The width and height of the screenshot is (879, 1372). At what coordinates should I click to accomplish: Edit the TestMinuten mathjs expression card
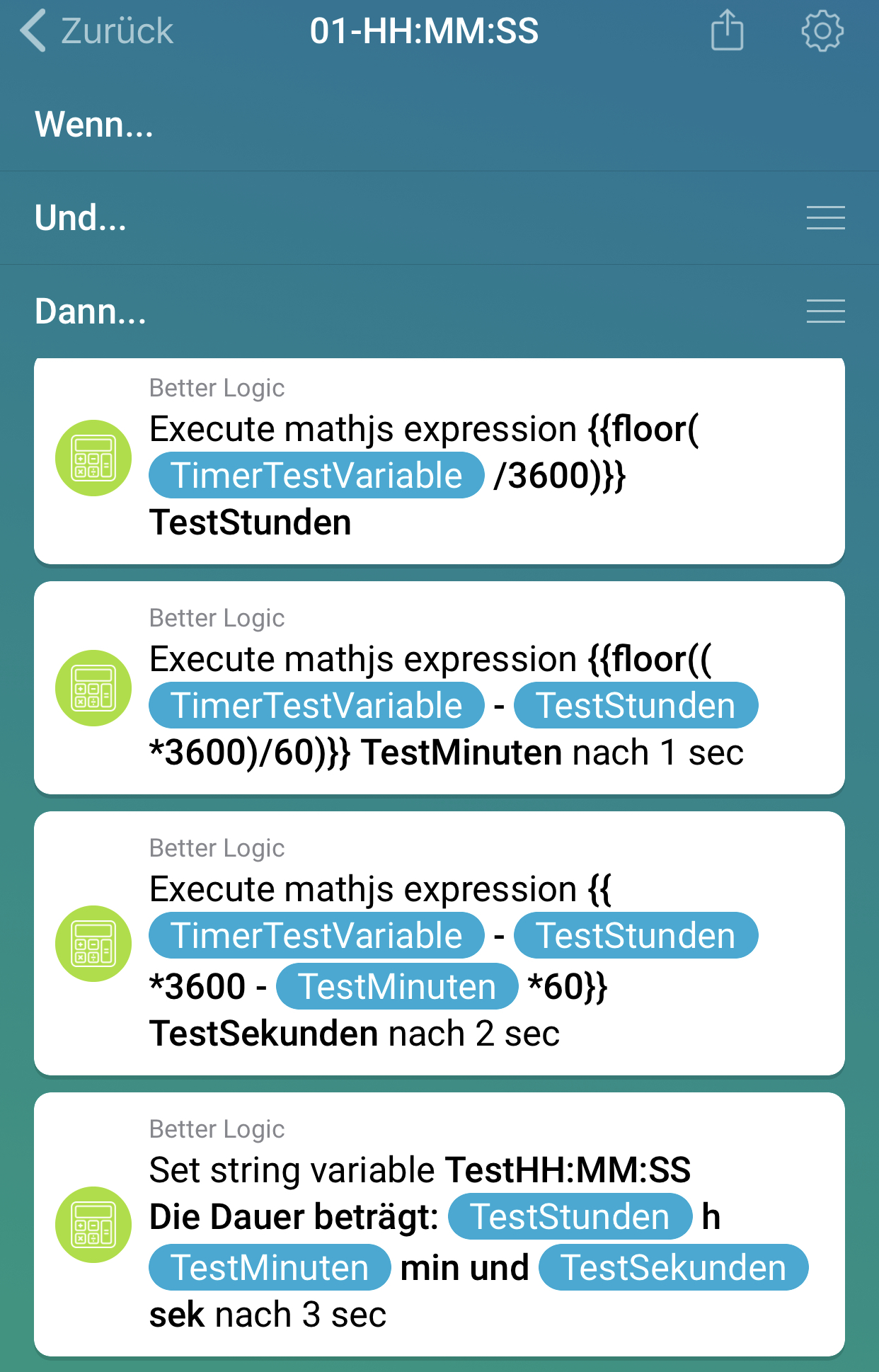point(439,688)
